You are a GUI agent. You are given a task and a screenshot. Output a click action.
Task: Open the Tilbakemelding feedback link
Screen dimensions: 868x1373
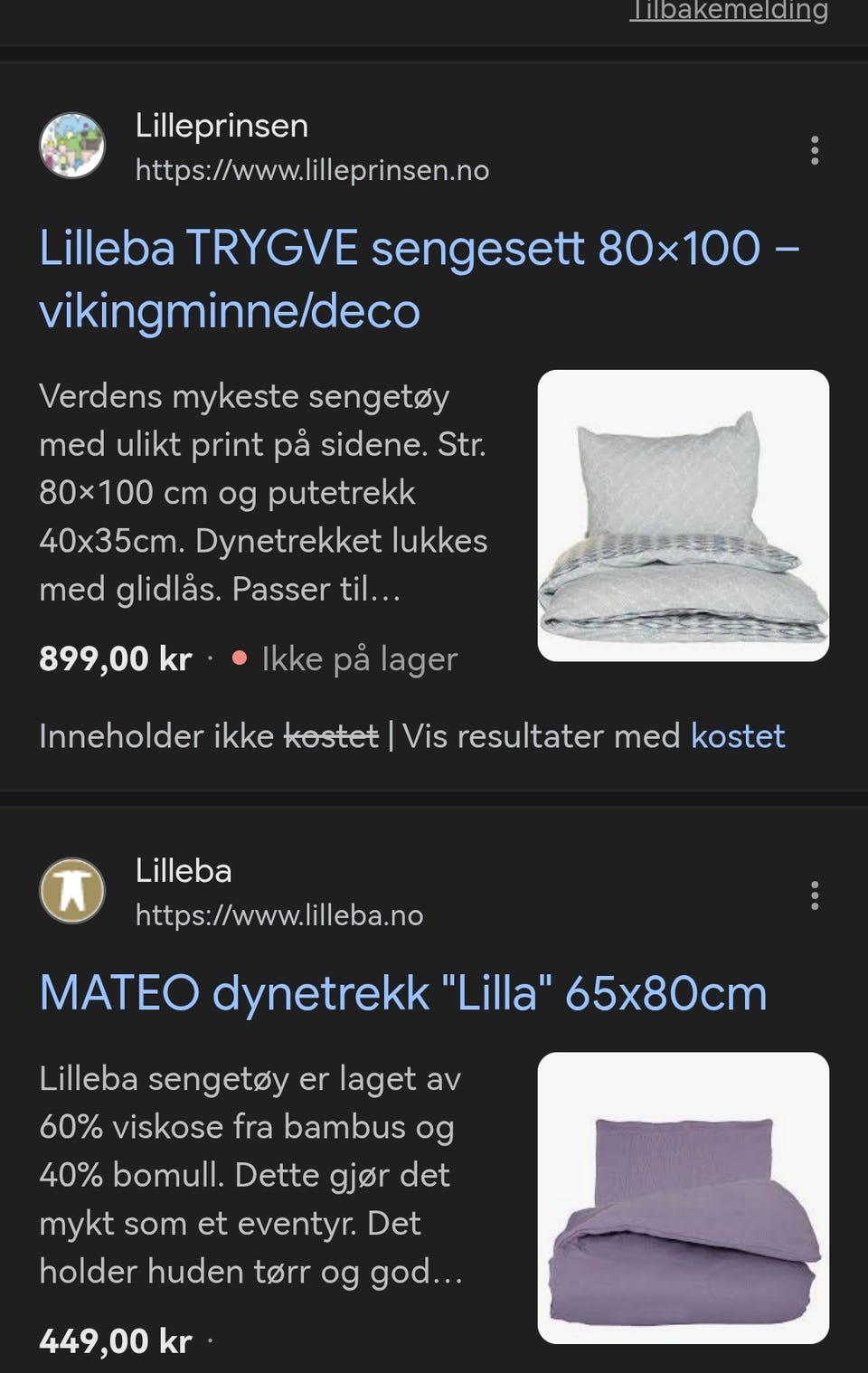729,11
